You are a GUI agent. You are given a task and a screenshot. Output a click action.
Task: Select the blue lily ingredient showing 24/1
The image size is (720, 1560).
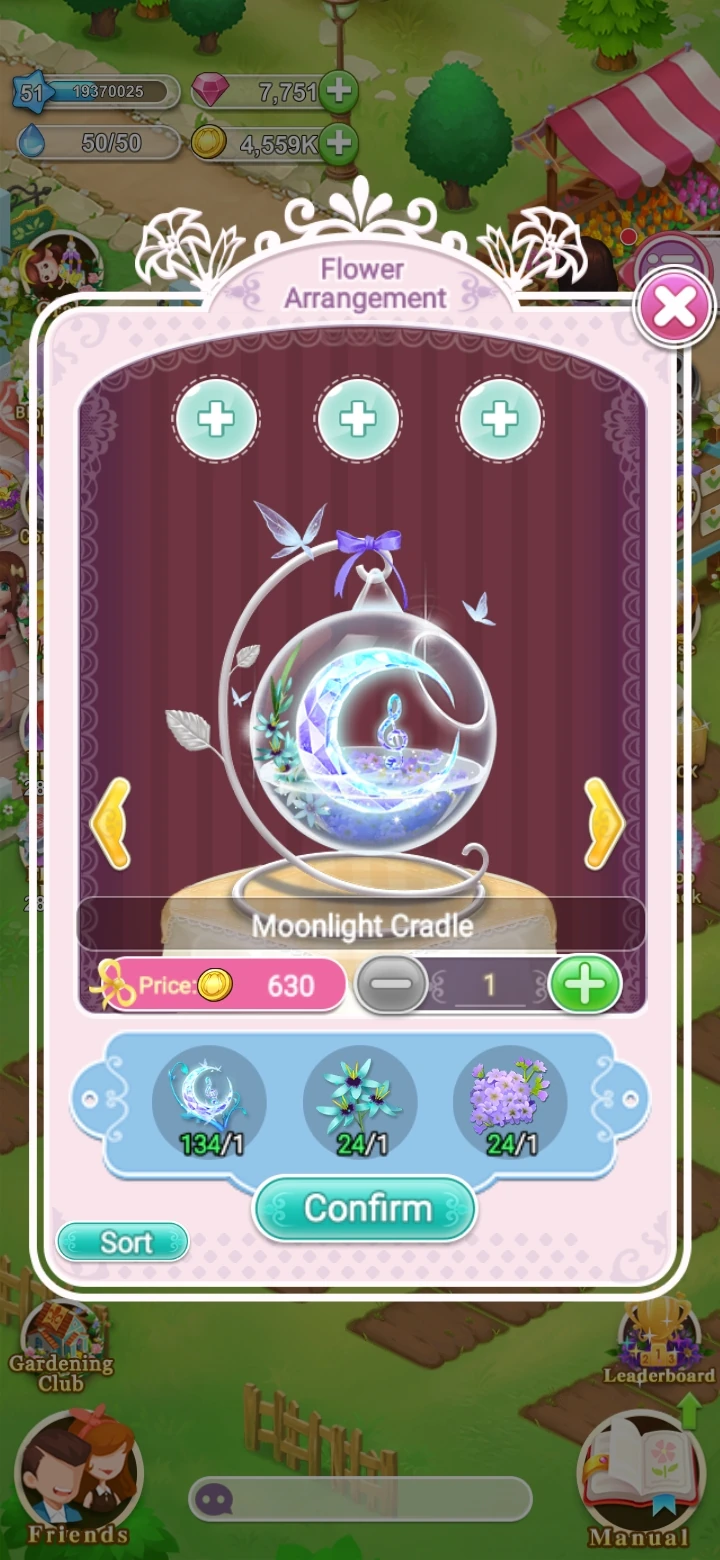click(360, 1100)
